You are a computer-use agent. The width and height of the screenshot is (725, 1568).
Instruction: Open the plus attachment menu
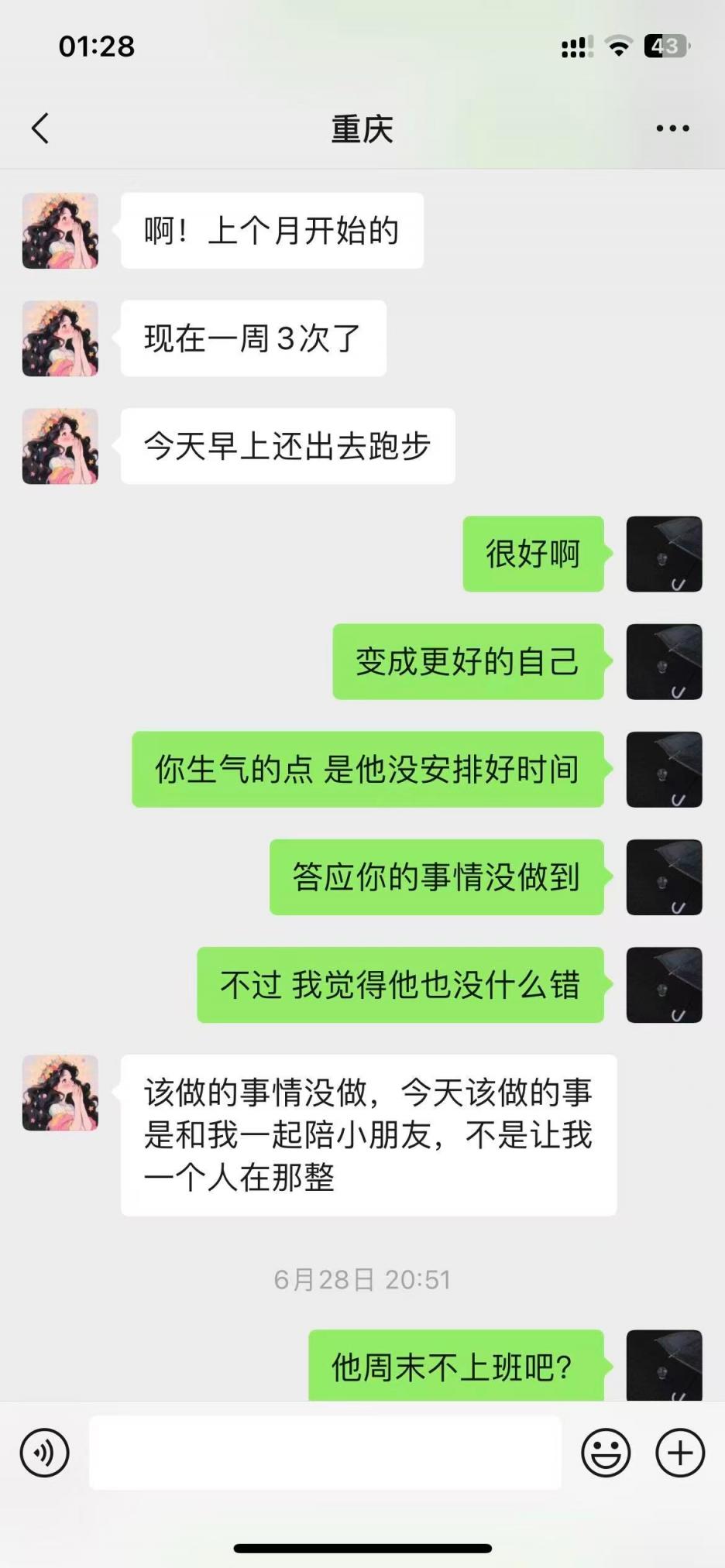click(680, 1453)
